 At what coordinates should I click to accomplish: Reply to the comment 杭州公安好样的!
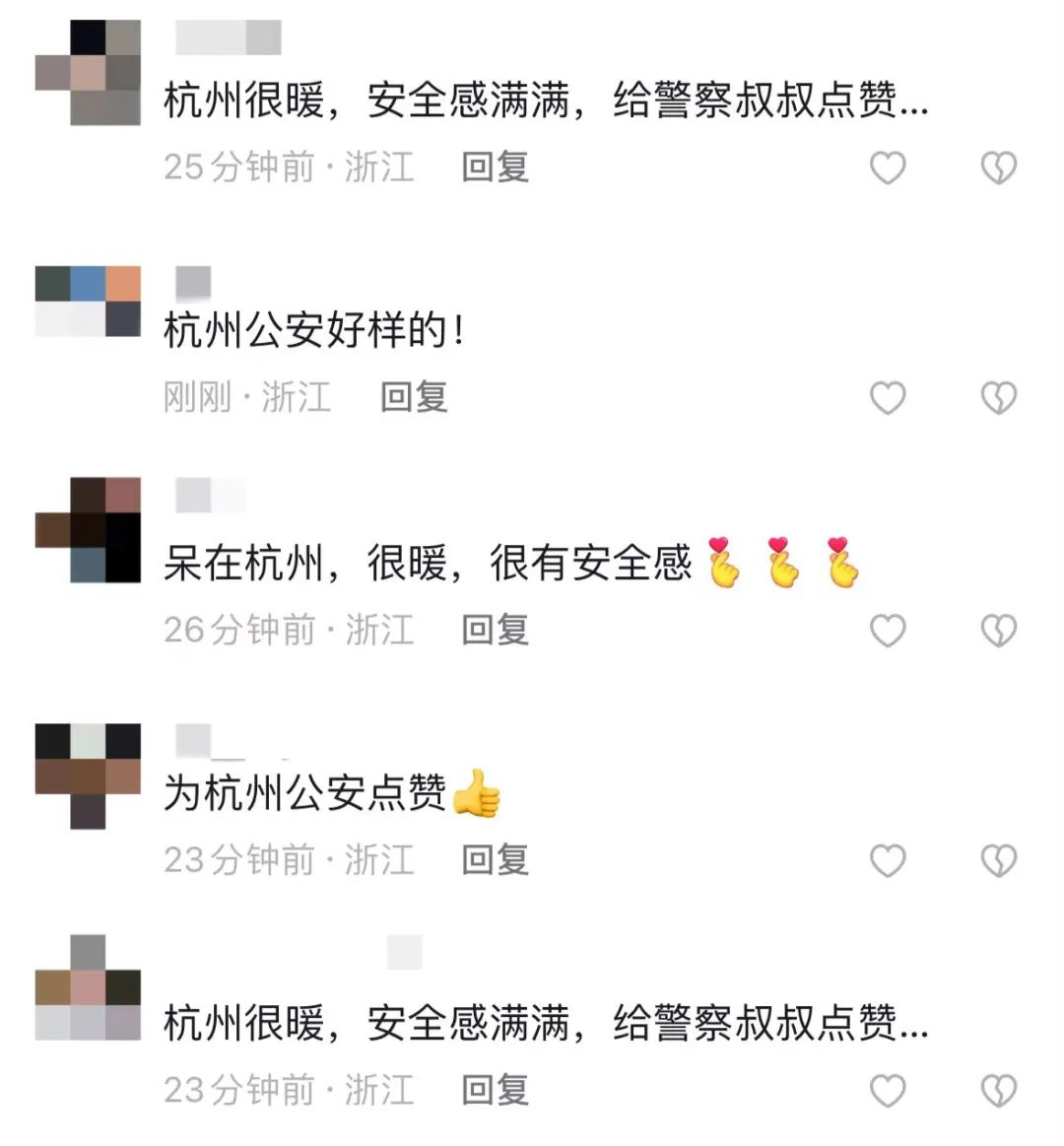coord(415,398)
